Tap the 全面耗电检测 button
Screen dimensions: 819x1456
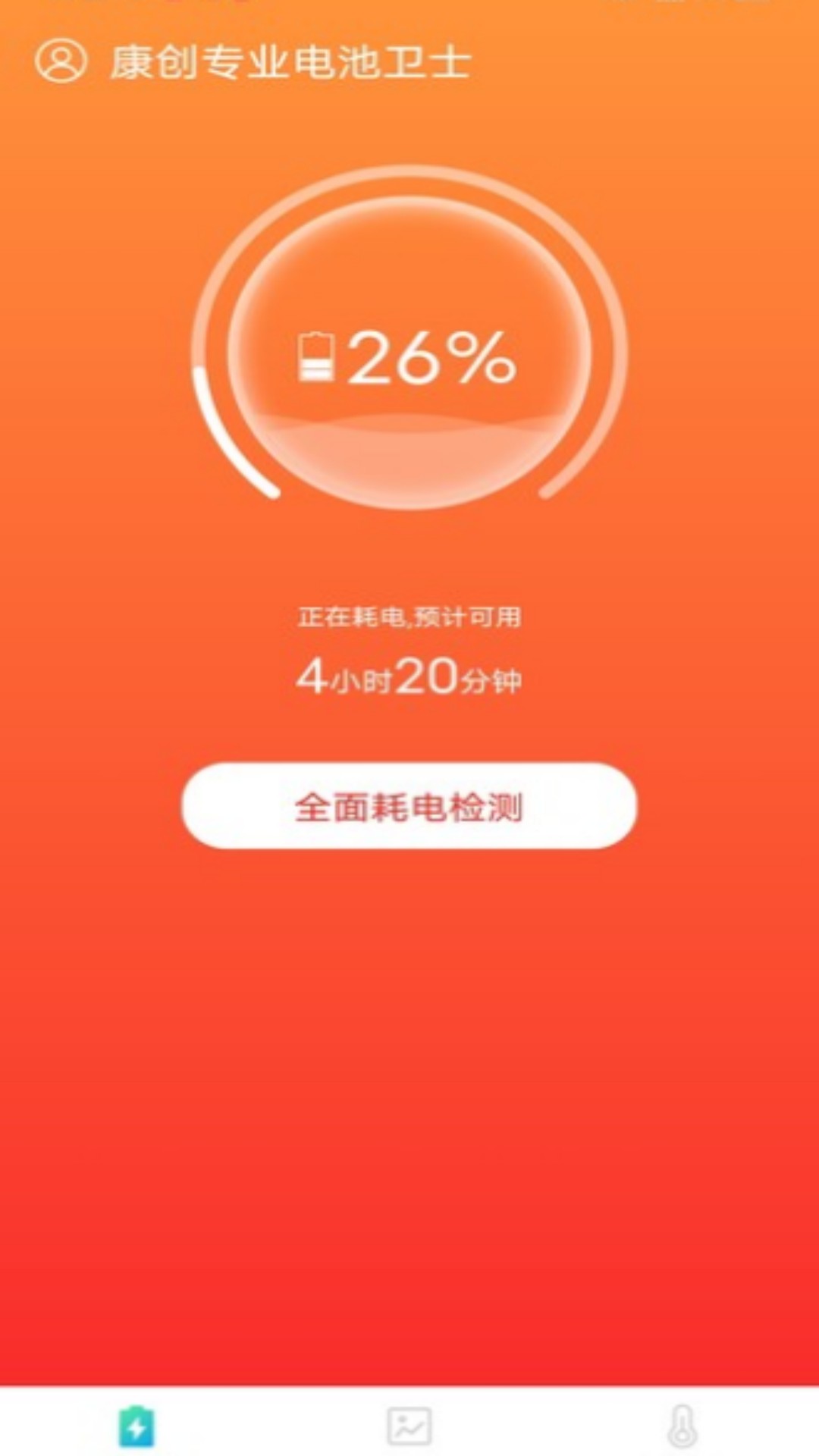point(409,805)
